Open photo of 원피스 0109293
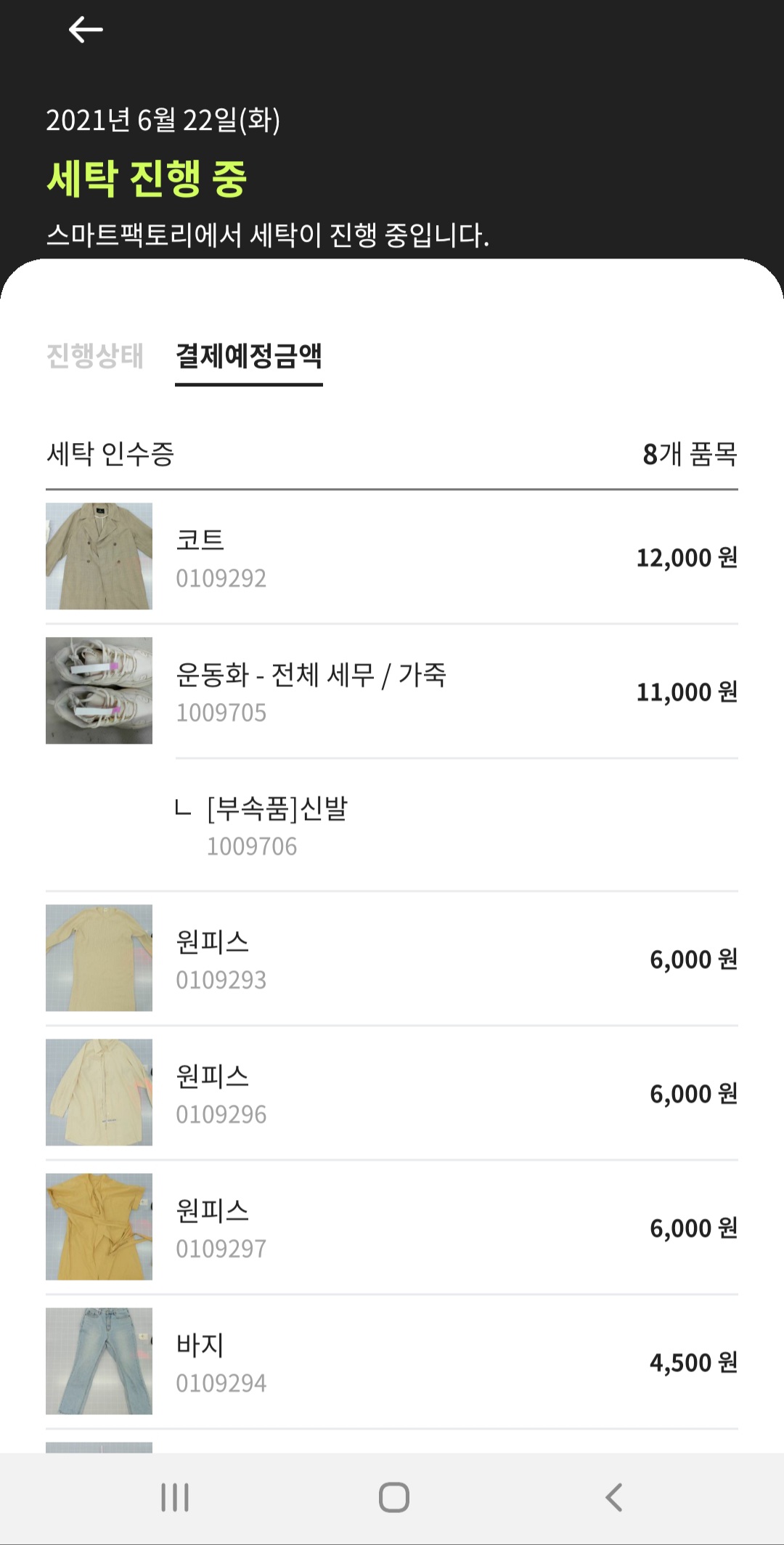This screenshot has width=784, height=1545. [x=99, y=958]
